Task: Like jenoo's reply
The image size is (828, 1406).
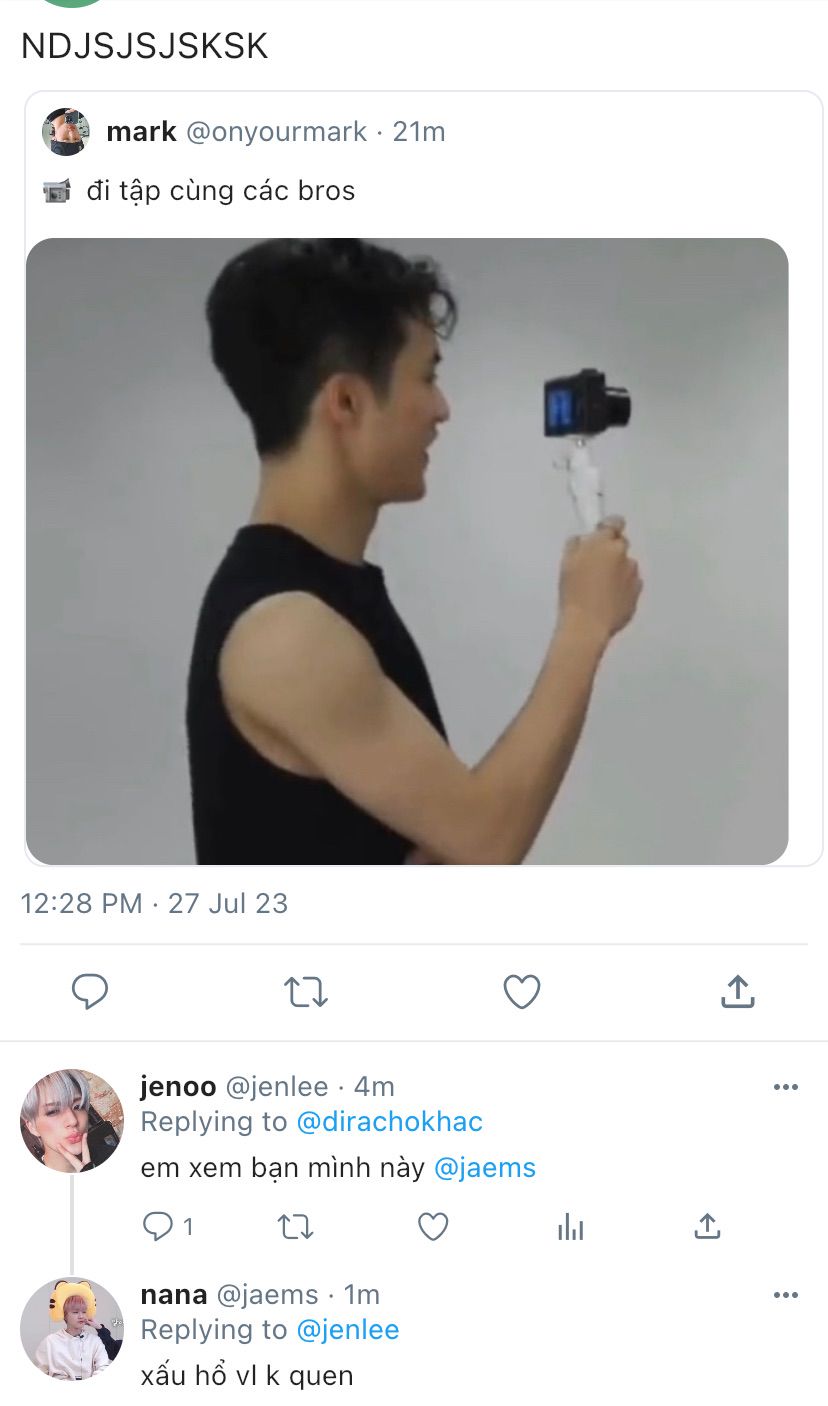Action: coord(432,1226)
